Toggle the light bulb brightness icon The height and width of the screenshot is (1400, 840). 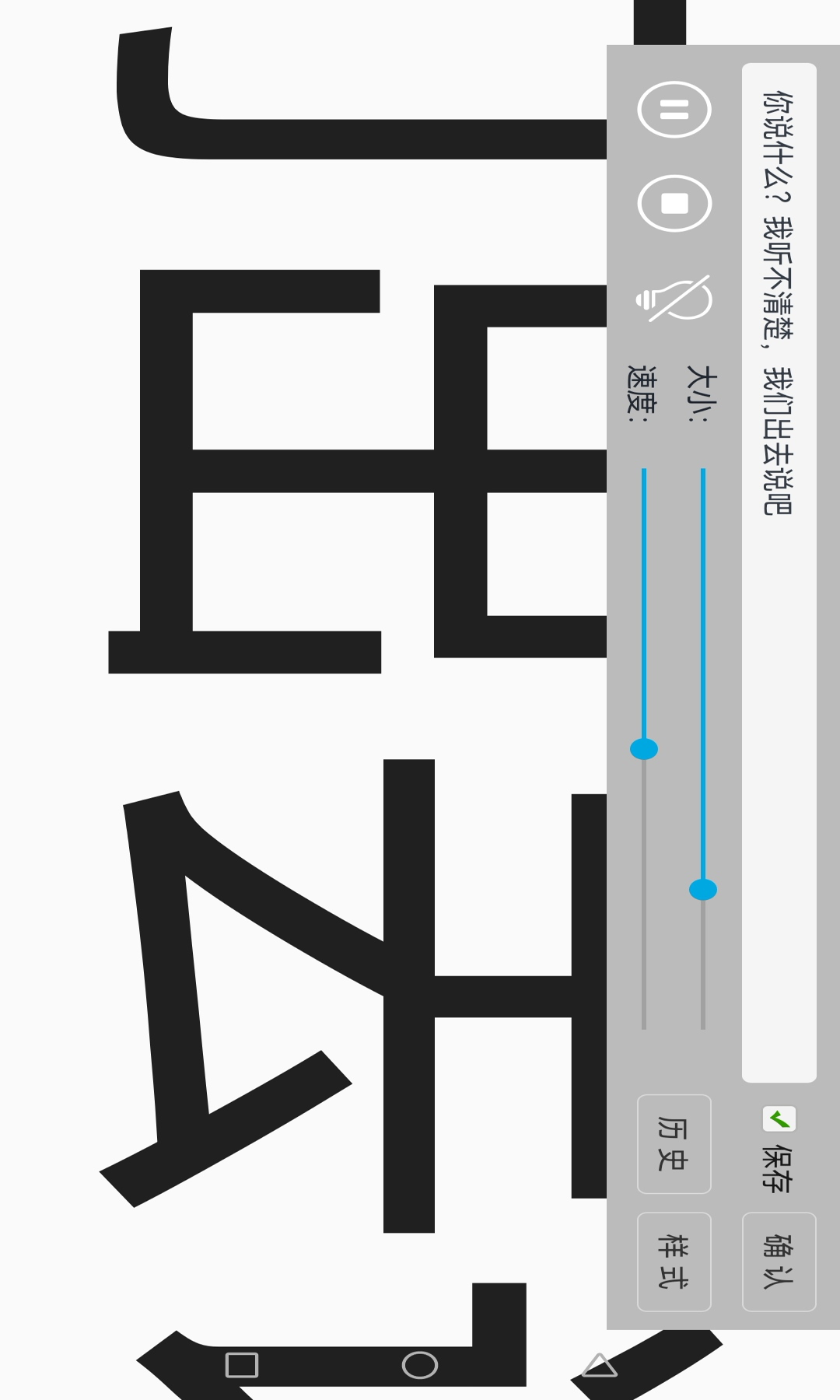click(x=674, y=298)
